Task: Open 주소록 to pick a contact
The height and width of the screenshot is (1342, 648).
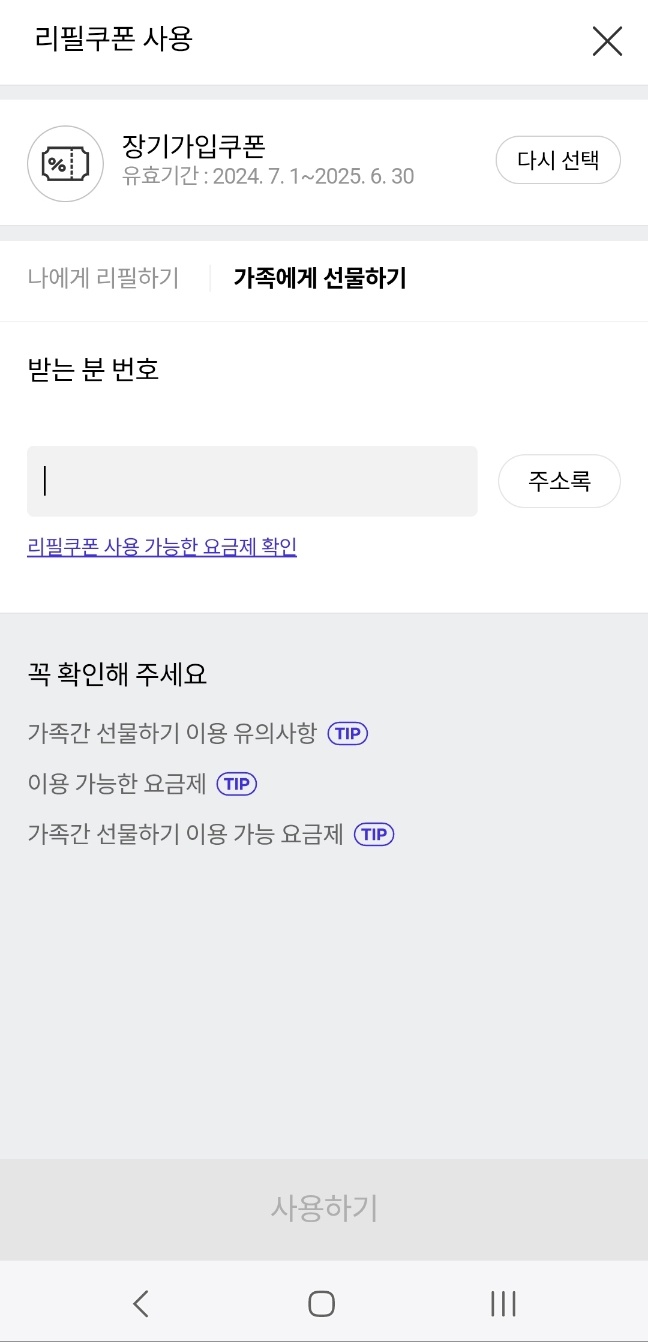Action: 559,482
